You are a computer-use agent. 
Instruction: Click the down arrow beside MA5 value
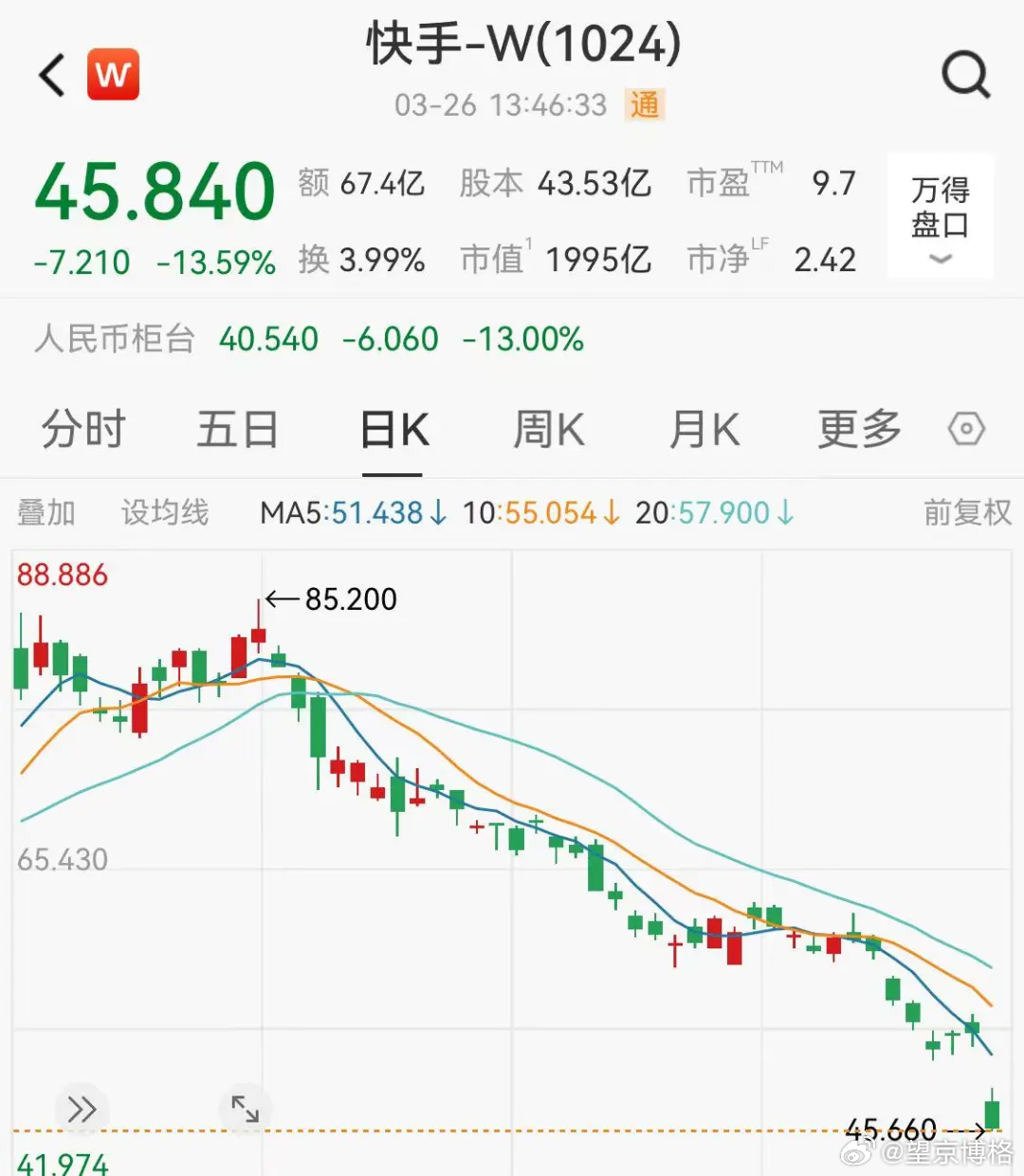point(437,512)
